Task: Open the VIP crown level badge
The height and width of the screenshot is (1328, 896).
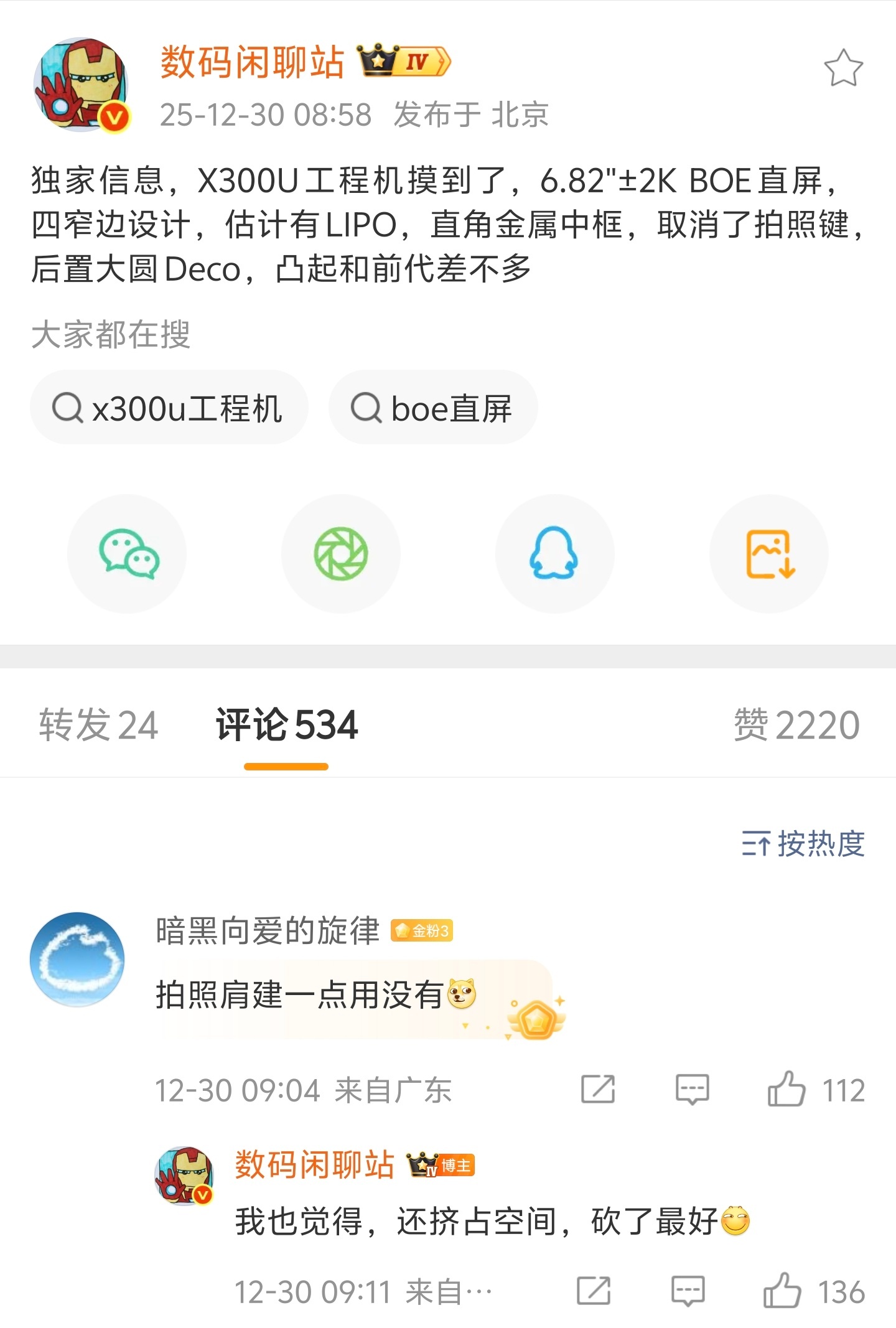Action: click(402, 60)
